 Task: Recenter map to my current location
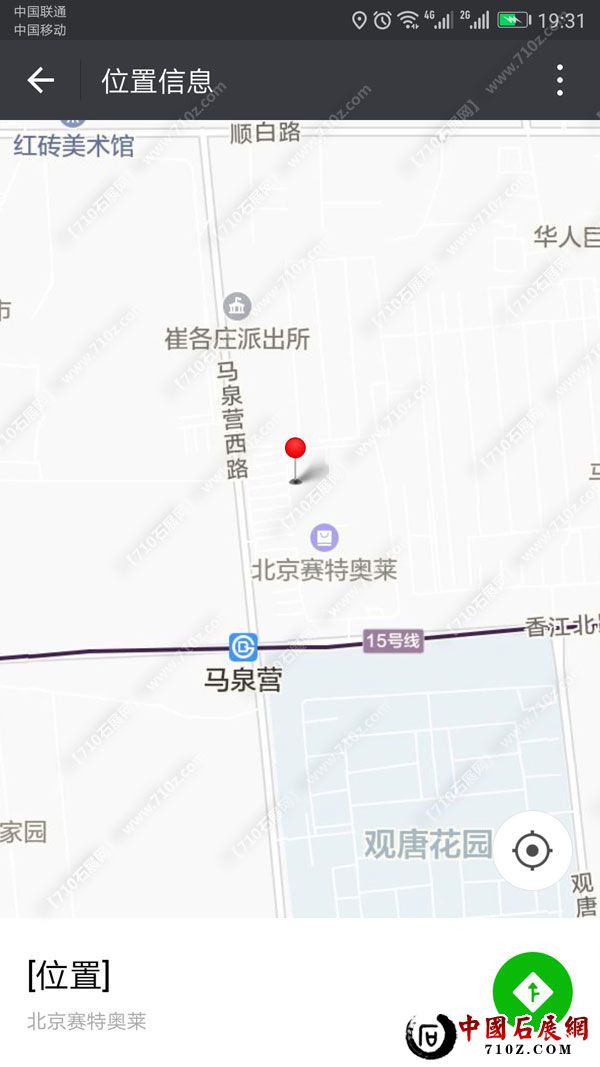click(x=532, y=851)
